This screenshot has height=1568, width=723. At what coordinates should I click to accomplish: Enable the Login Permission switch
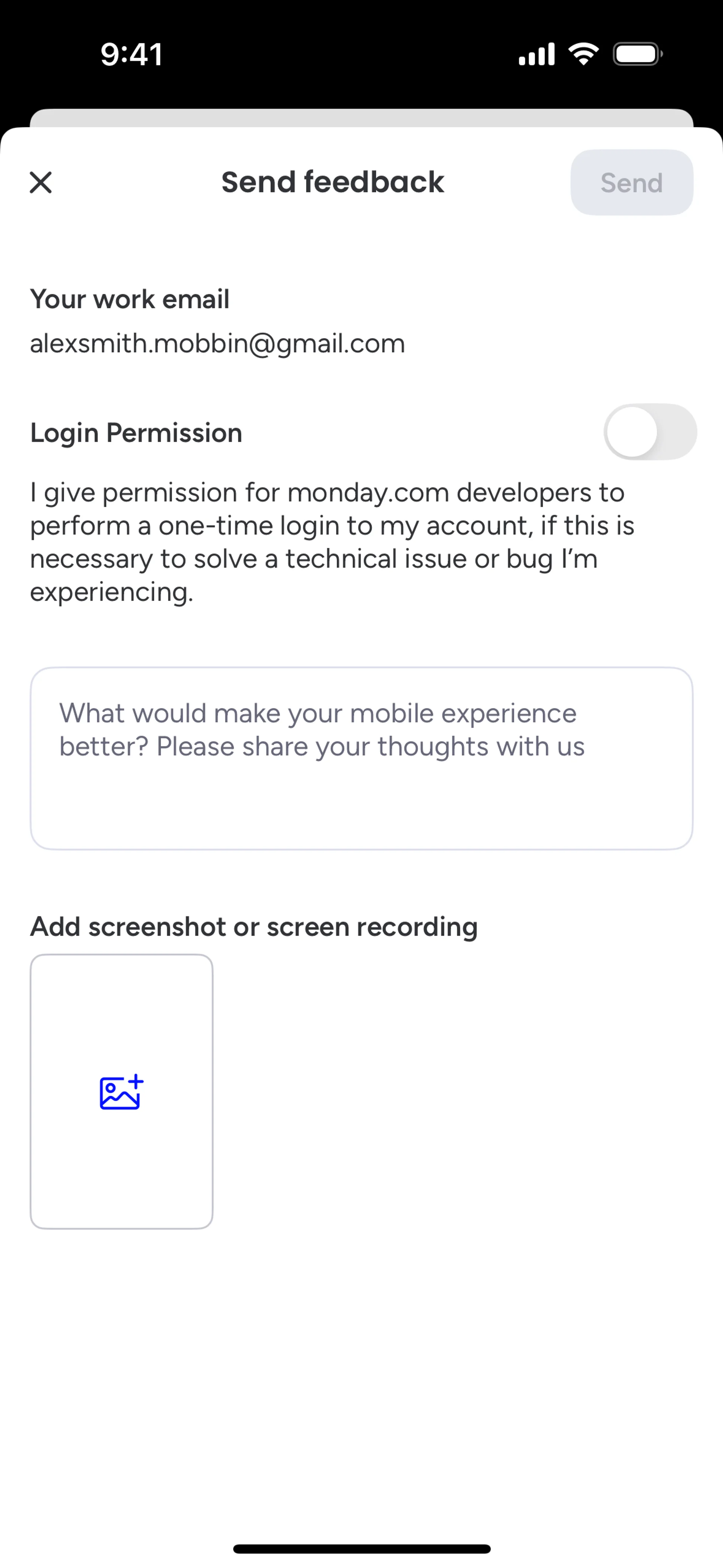coord(649,432)
